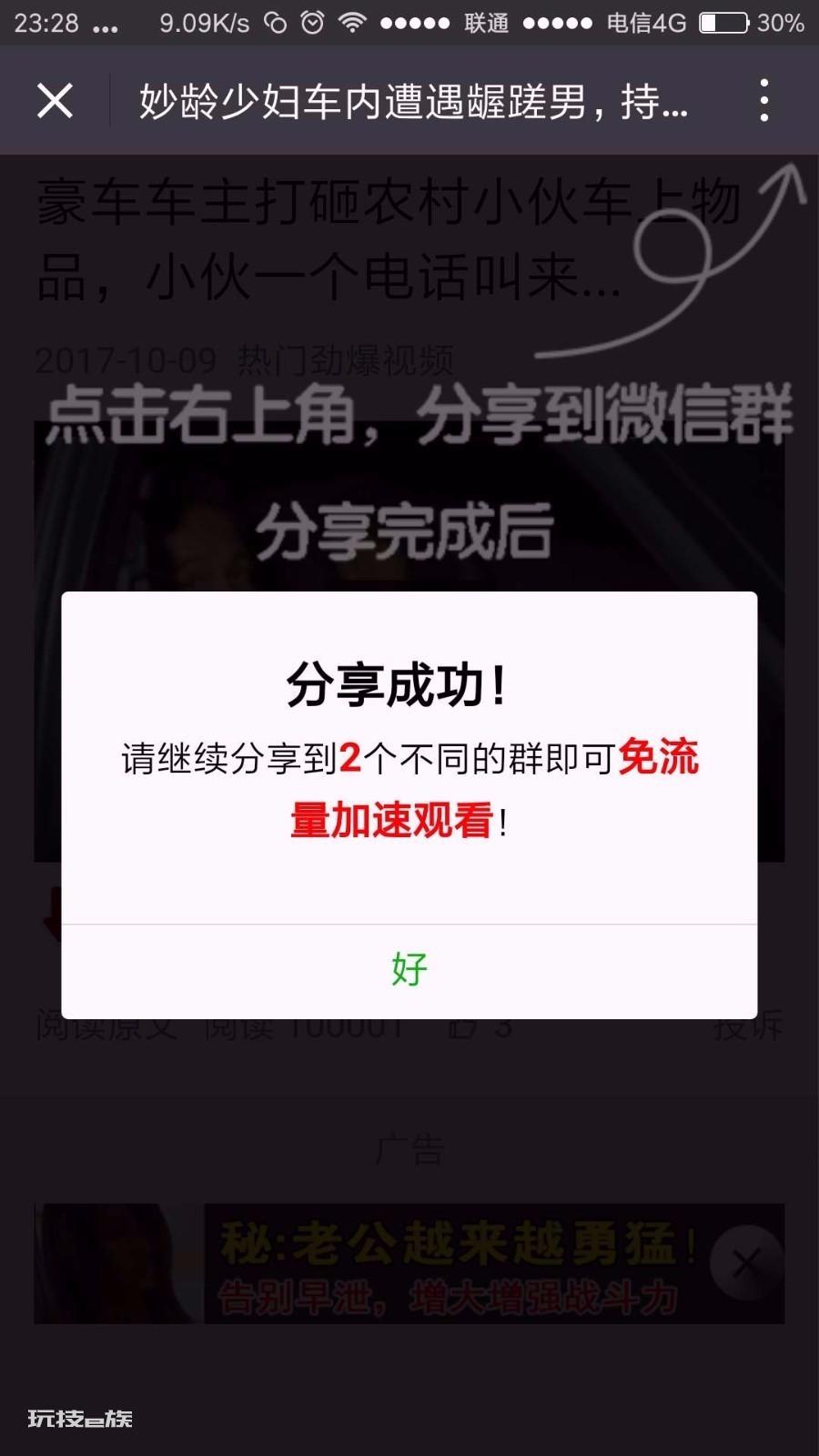Image resolution: width=819 pixels, height=1456 pixels.
Task: Dismiss the bottom ad banner
Action: (x=746, y=1262)
